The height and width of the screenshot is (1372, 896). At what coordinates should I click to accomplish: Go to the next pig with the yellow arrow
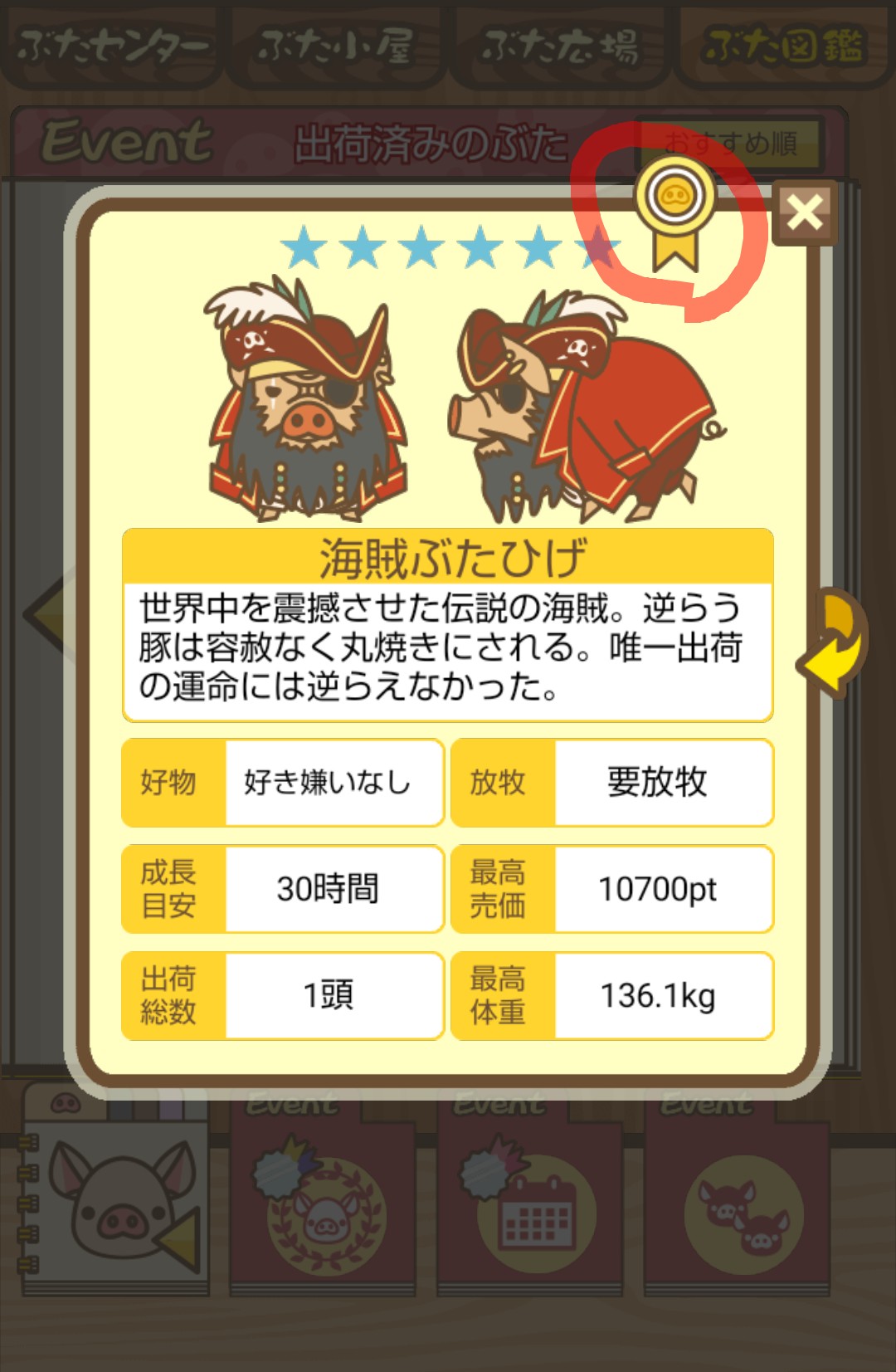pyautogui.click(x=834, y=642)
